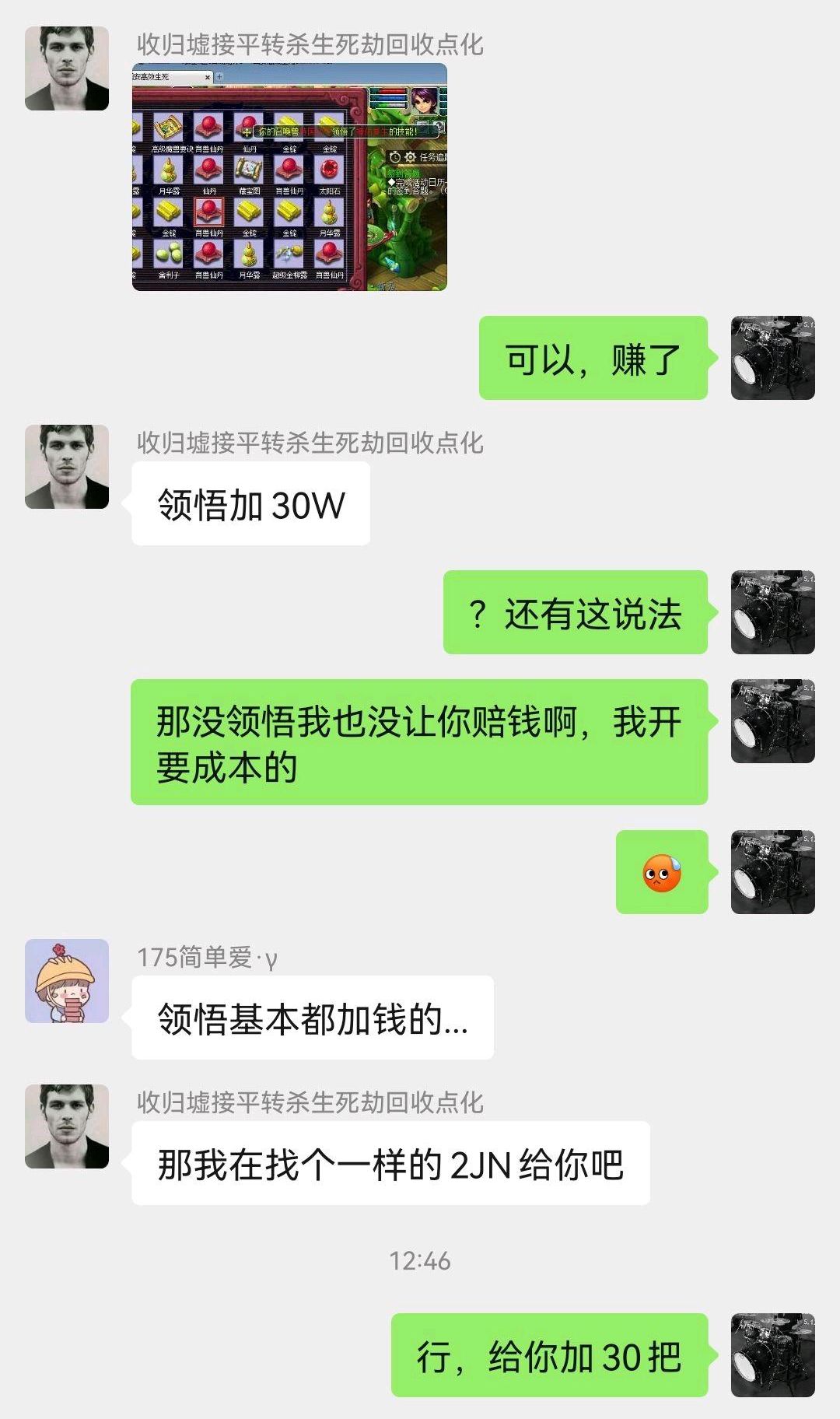Screen dimensions: 840x1419
Task: Click the red 太阳石 gem icon
Action: [330, 169]
